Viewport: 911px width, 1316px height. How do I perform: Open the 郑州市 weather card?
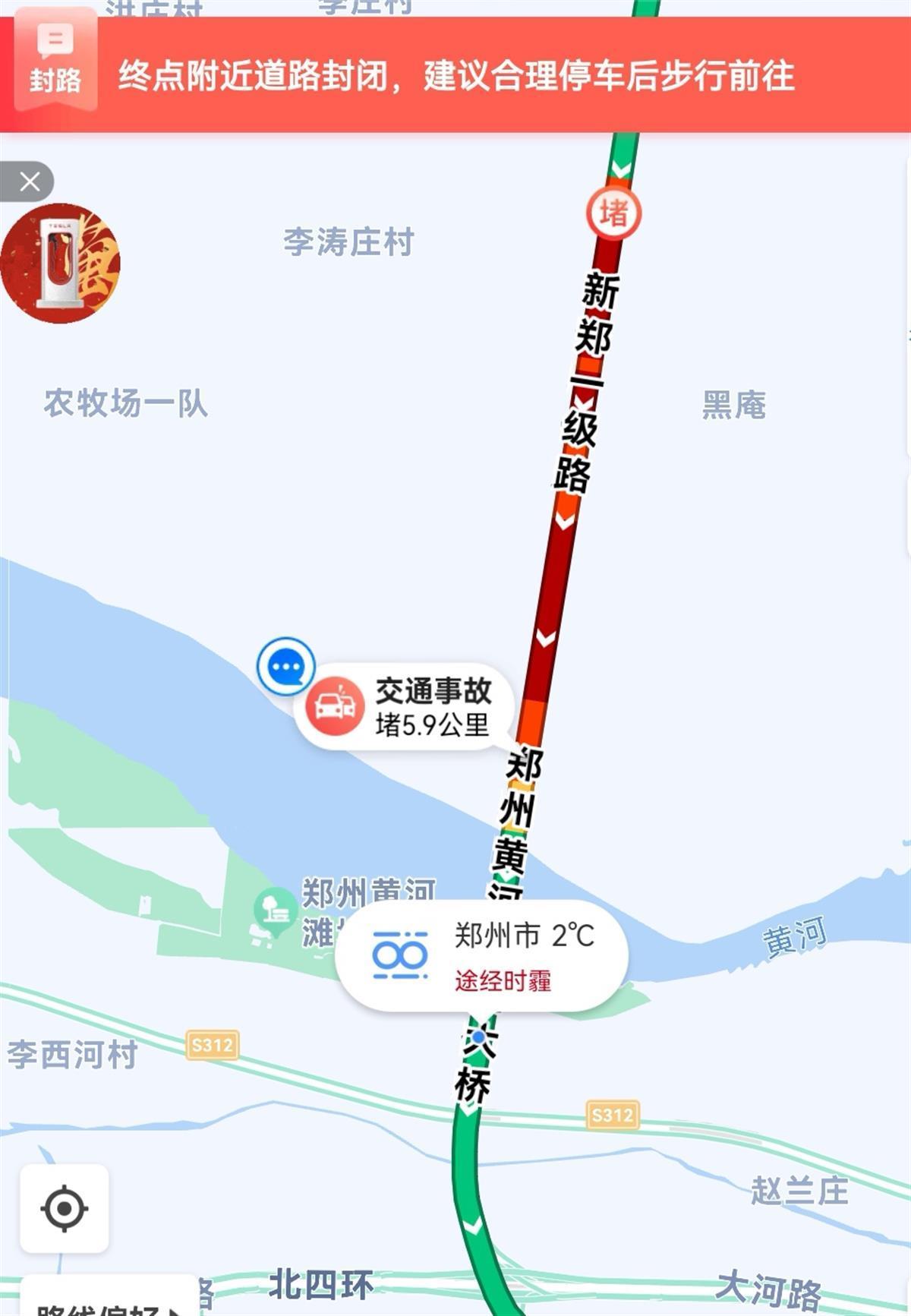(x=482, y=955)
